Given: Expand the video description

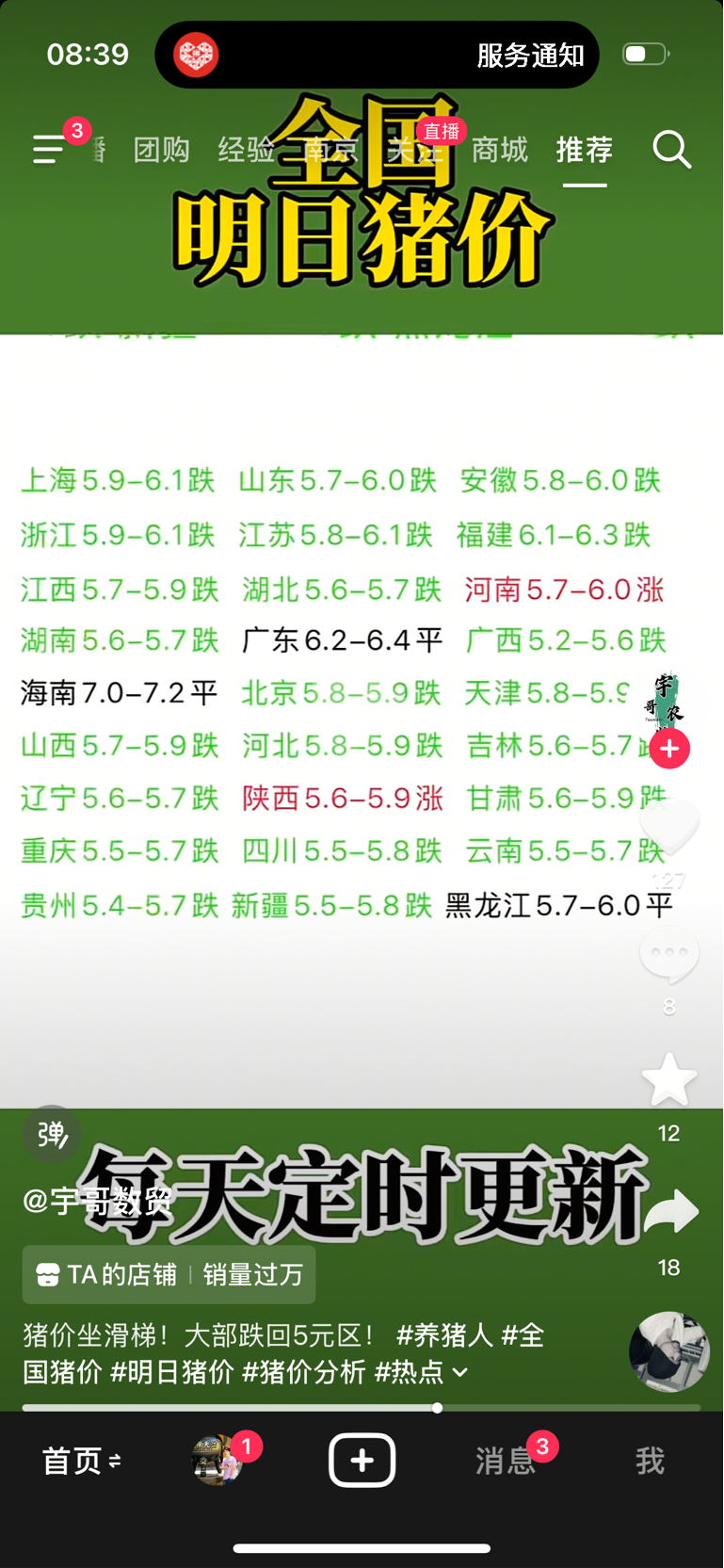Looking at the screenshot, I should click(460, 1373).
